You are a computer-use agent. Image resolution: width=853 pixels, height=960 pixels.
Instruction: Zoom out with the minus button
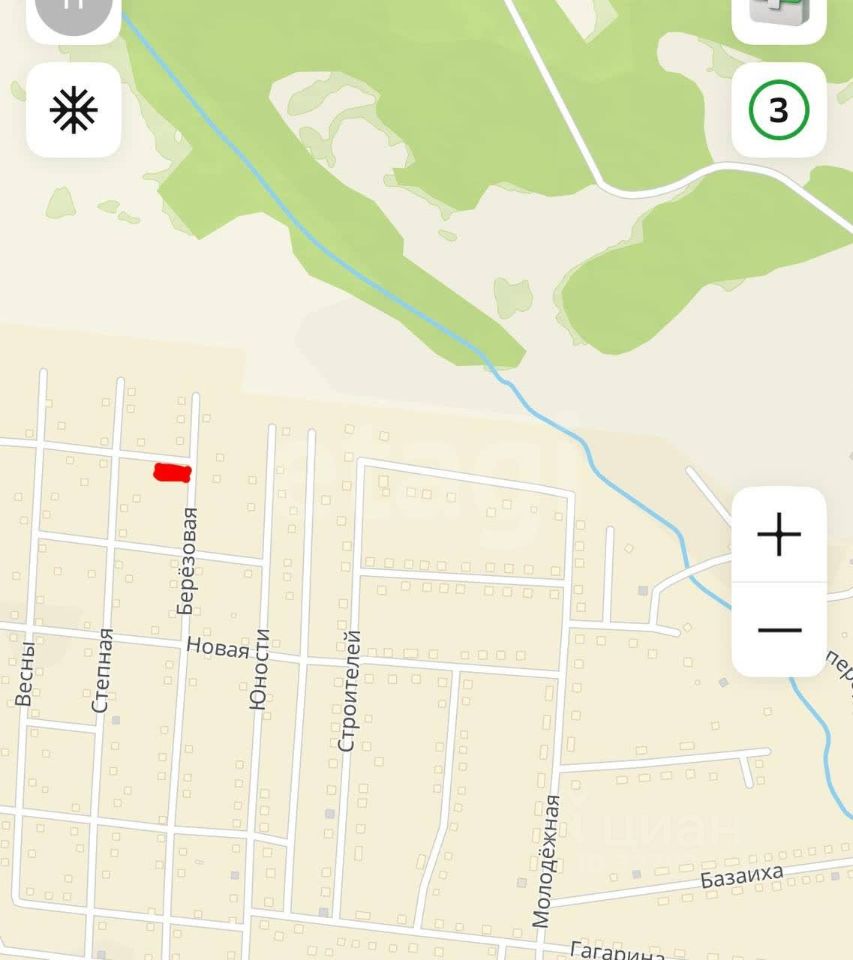[779, 629]
